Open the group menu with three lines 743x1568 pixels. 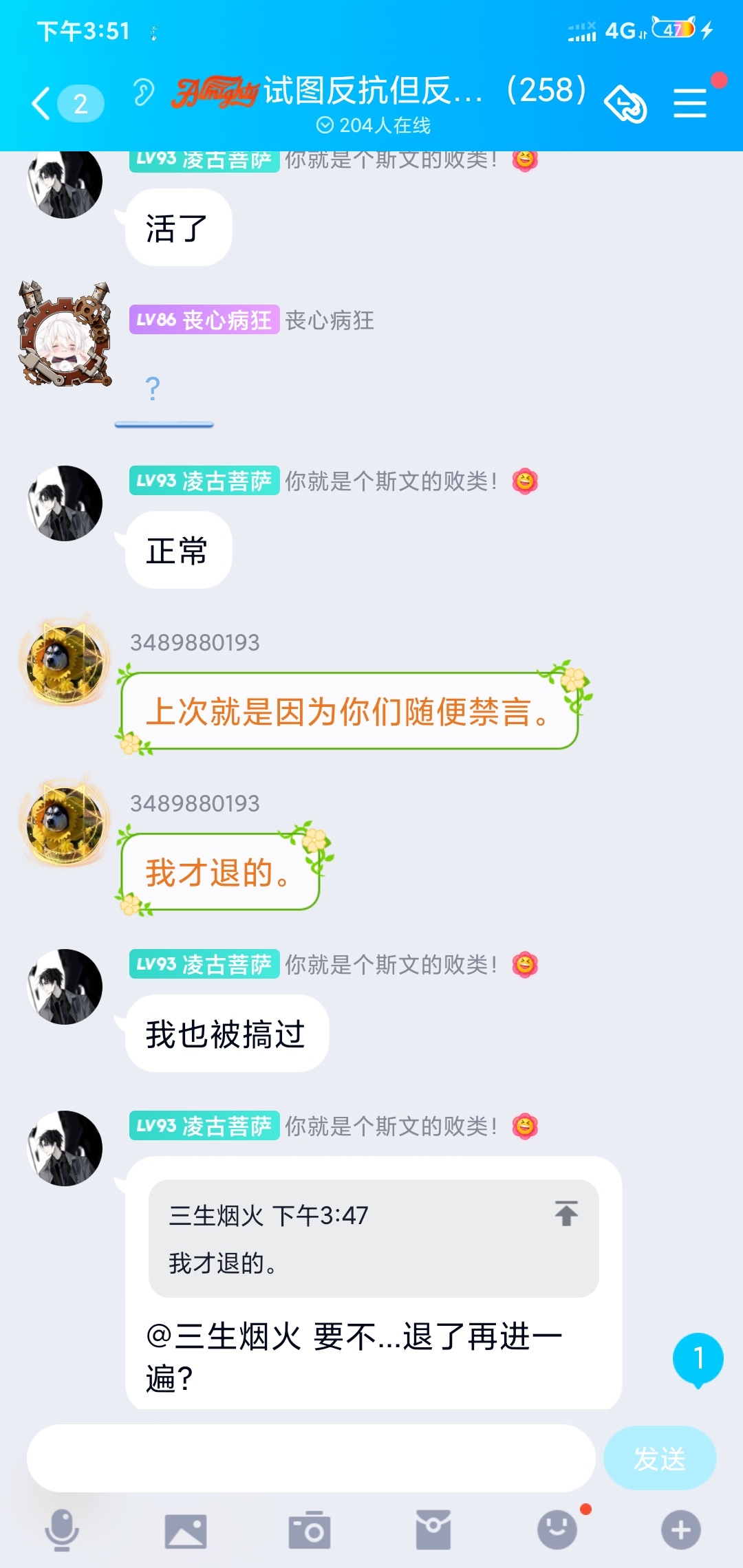(690, 104)
